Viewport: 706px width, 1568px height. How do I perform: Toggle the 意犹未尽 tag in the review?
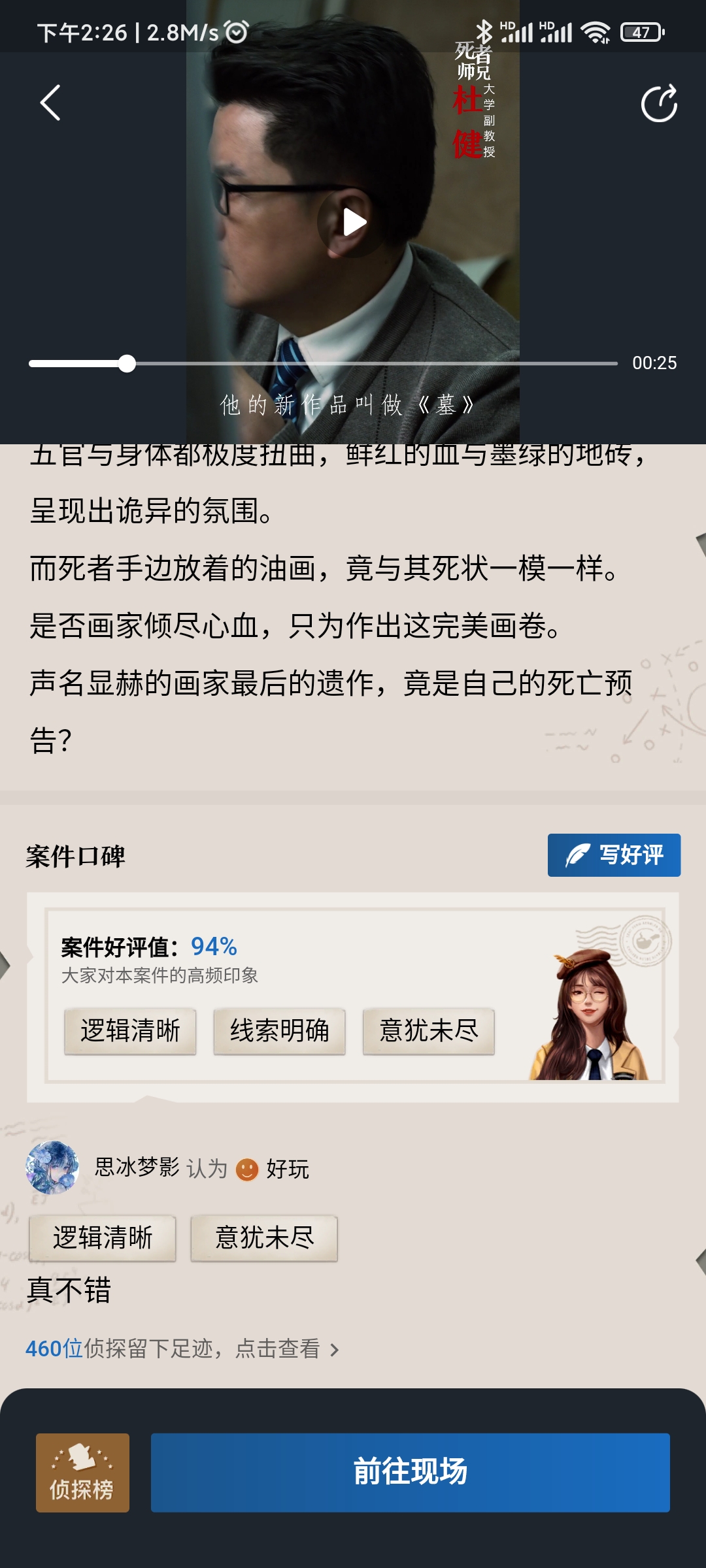pyautogui.click(x=264, y=1237)
